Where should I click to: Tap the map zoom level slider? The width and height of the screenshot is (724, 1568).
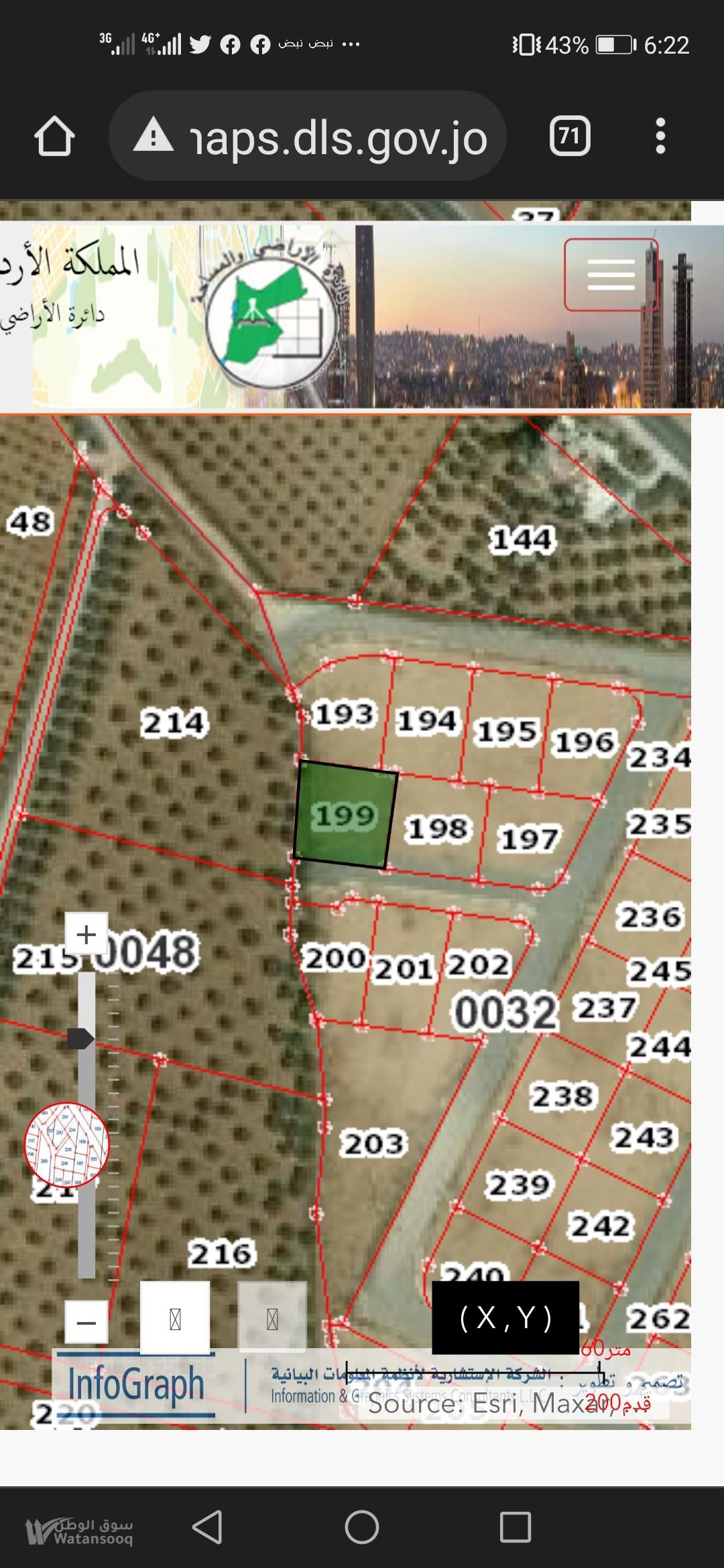tap(86, 1125)
